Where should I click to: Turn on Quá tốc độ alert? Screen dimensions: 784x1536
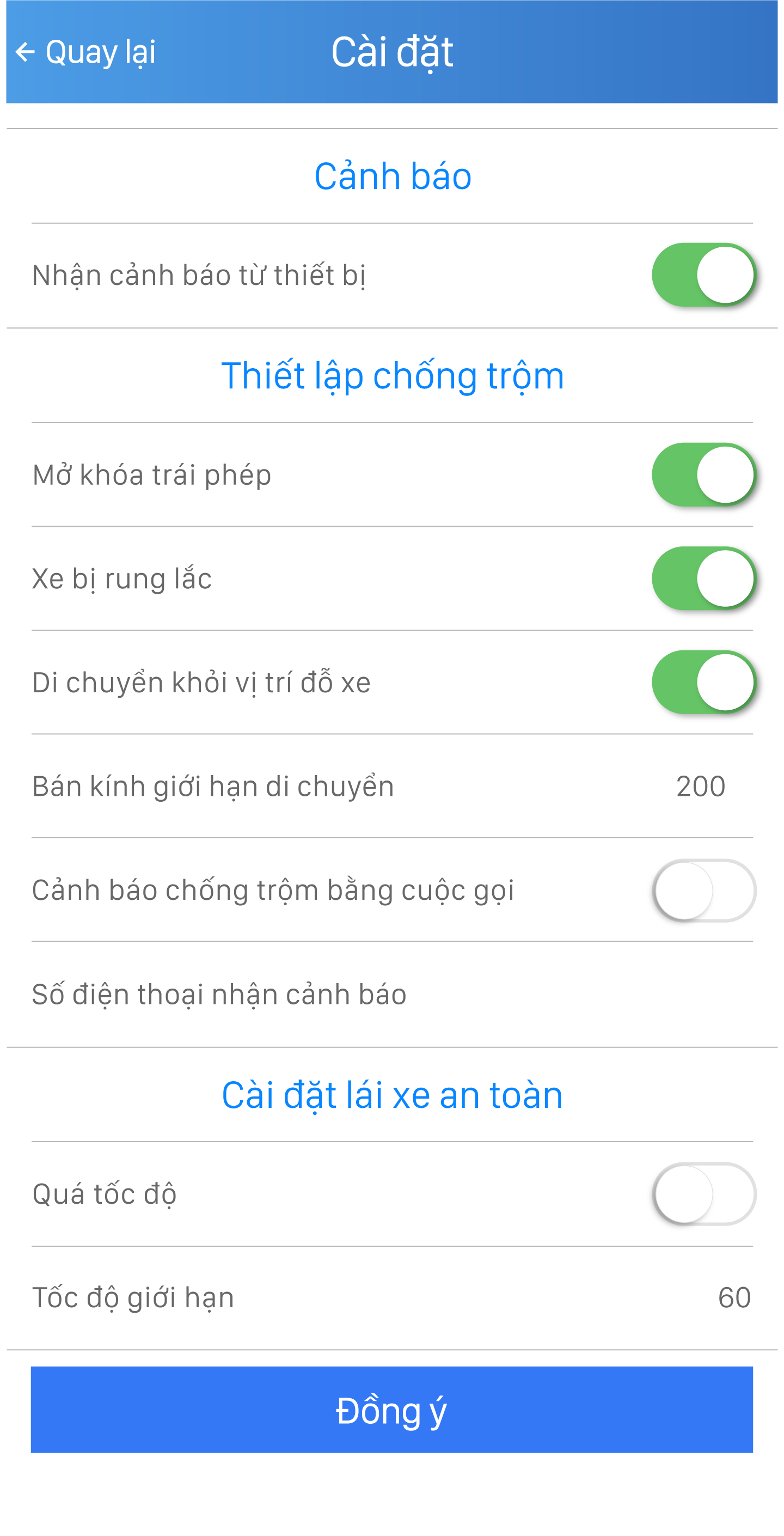point(703,1194)
